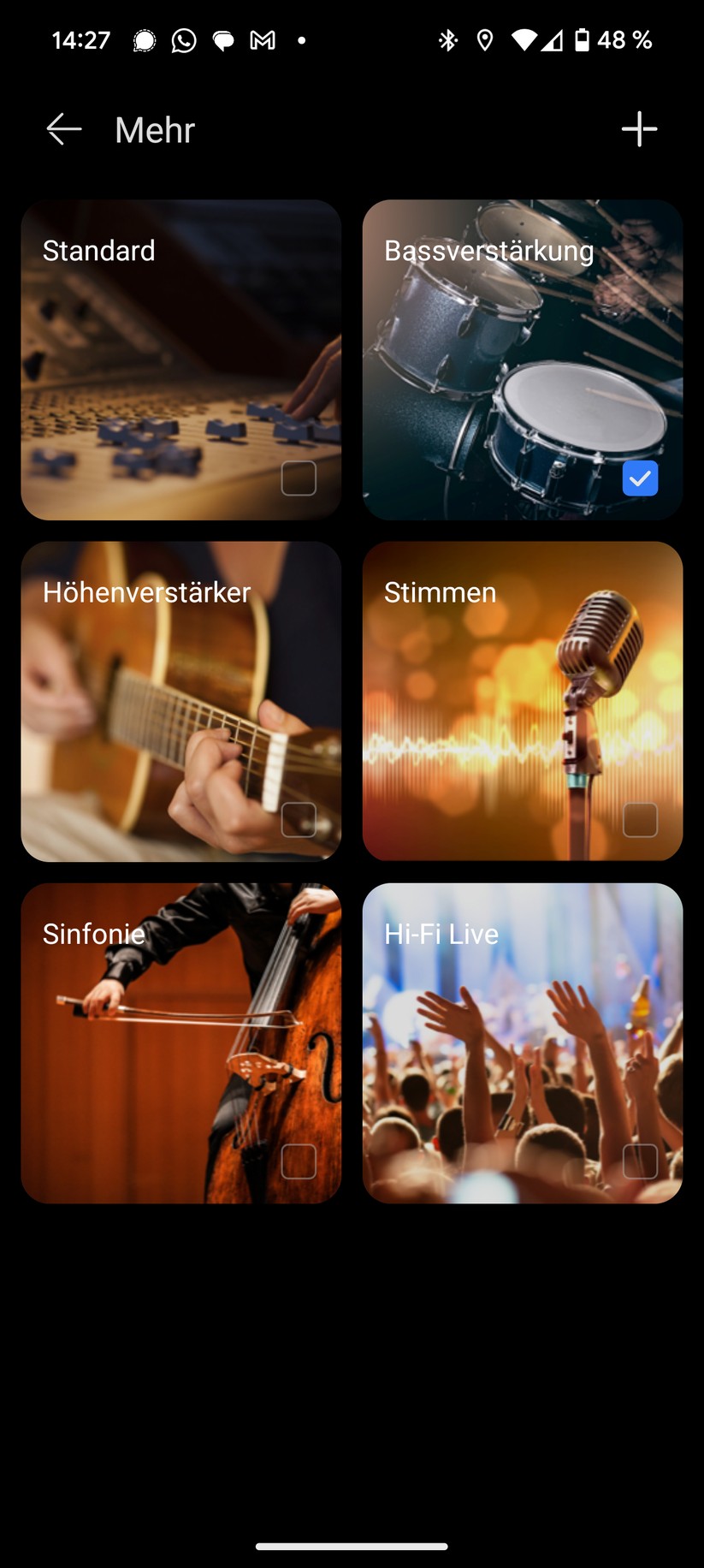
Task: Tap the back arrow to leave Mehr
Action: click(62, 129)
